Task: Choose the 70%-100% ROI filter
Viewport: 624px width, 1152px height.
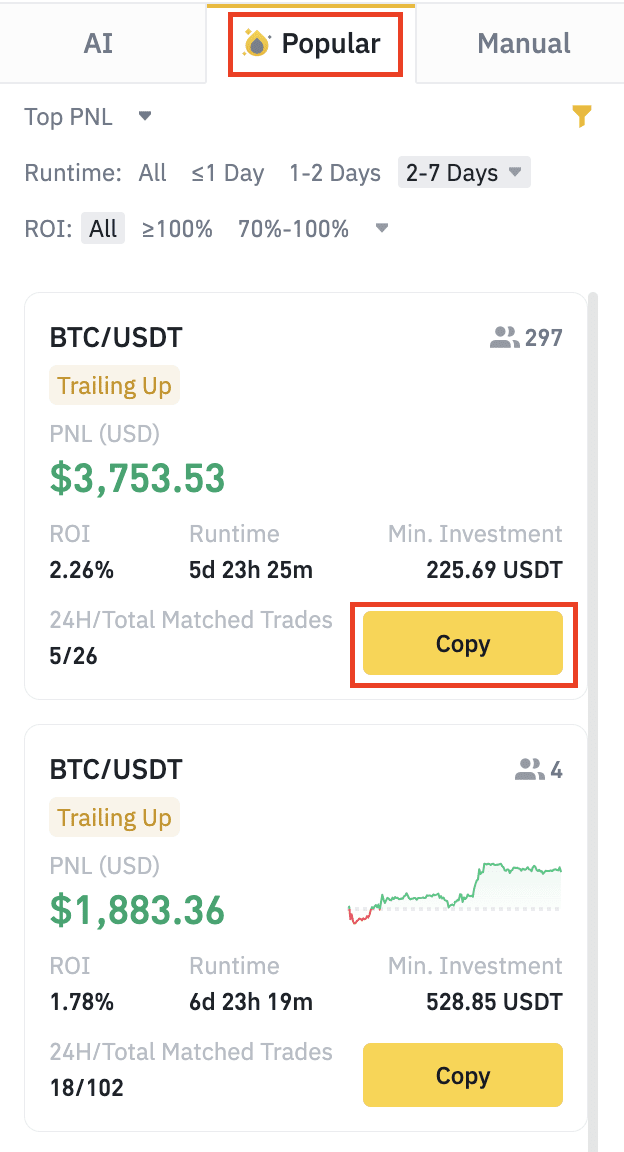Action: coord(293,229)
